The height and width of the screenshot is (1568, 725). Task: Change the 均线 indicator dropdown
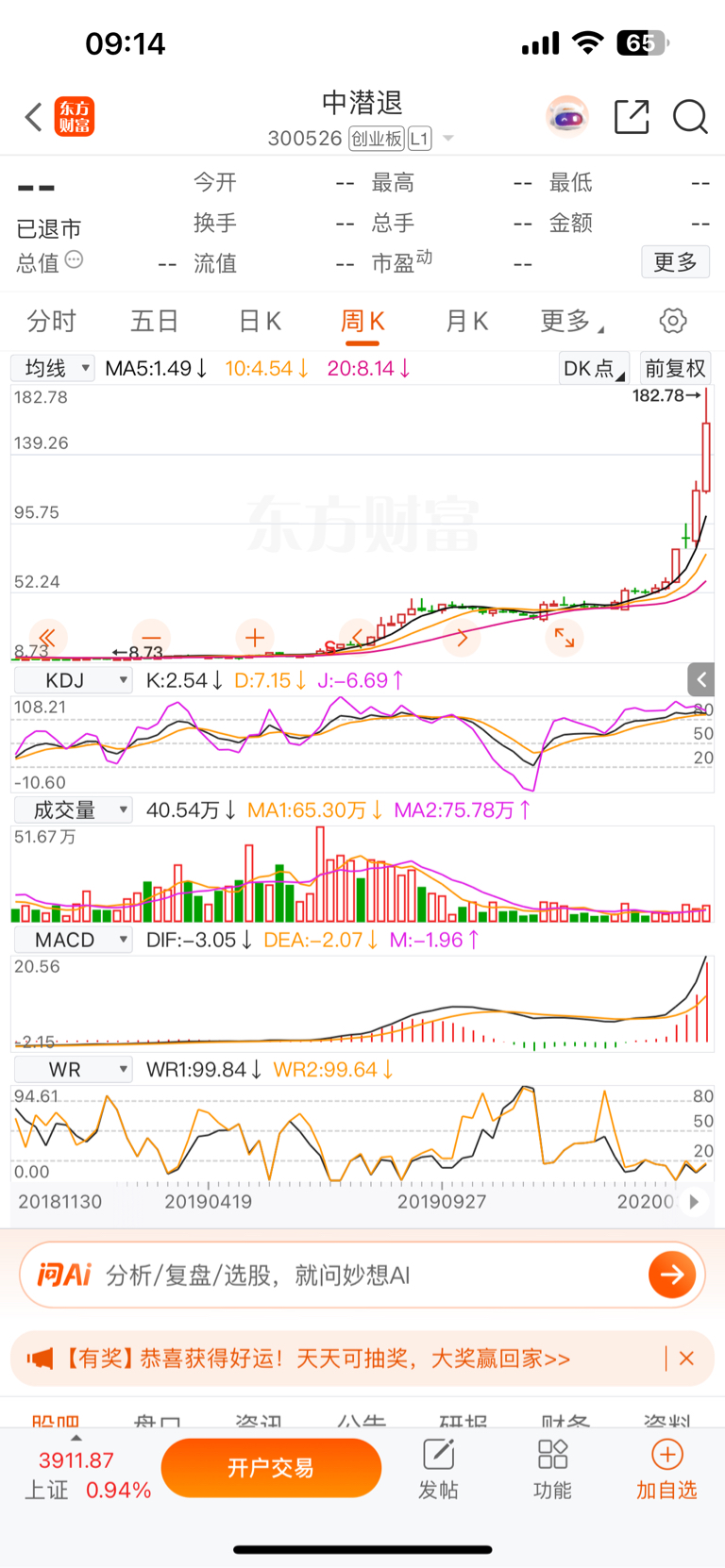point(53,368)
